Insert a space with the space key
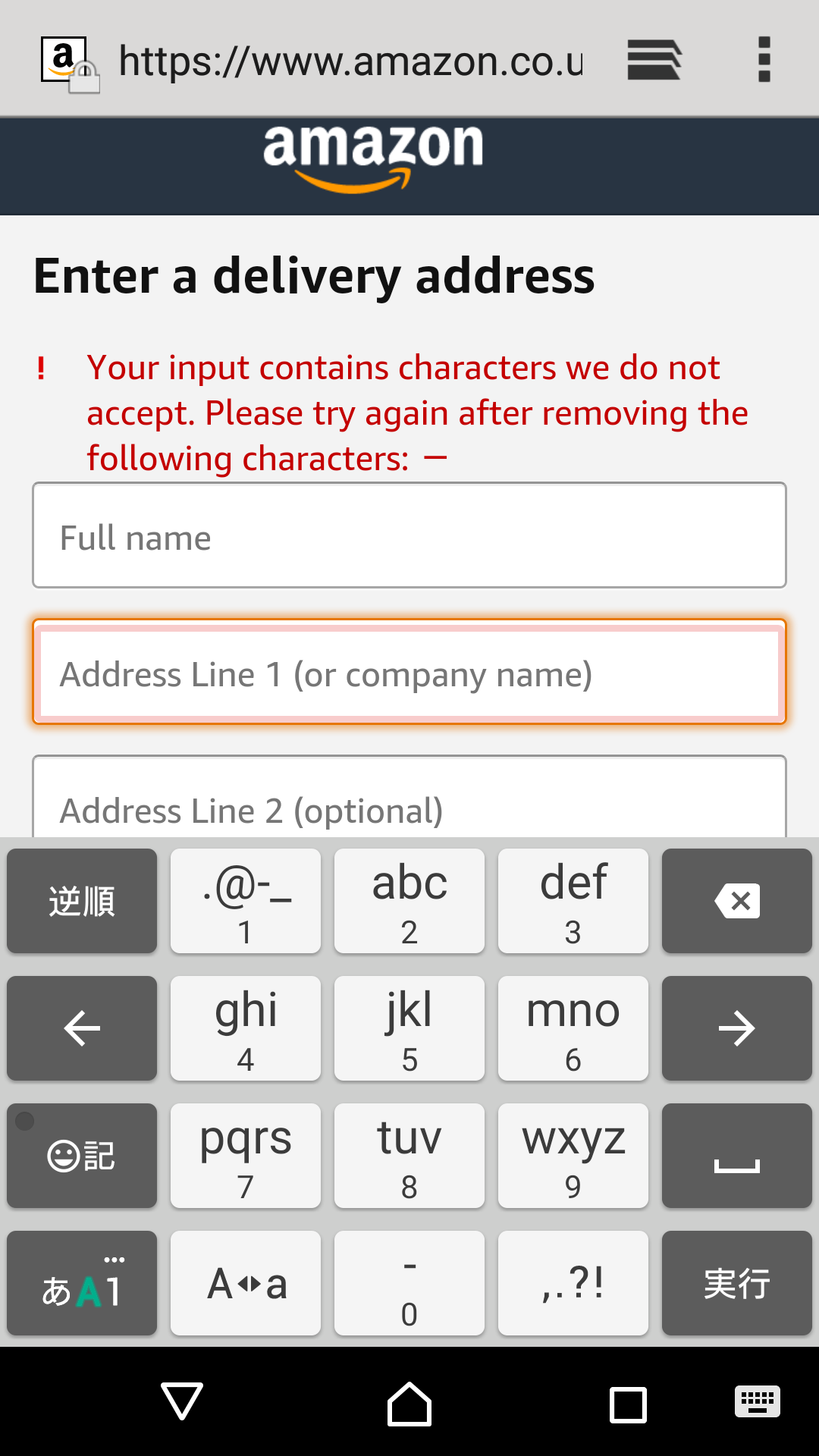Screen dimensions: 819x1456 coord(736,1156)
